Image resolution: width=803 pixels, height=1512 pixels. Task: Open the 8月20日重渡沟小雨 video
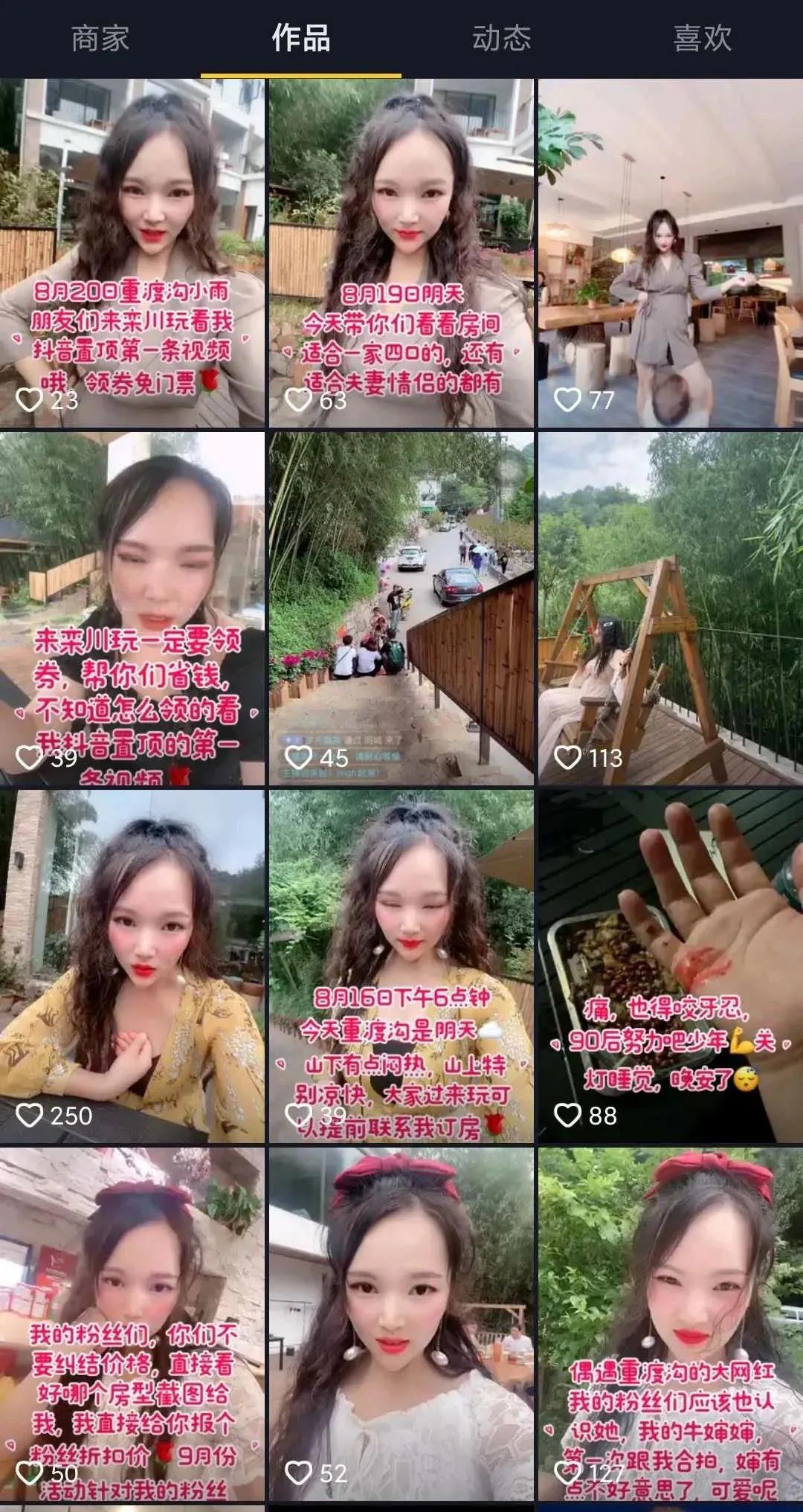[132, 253]
